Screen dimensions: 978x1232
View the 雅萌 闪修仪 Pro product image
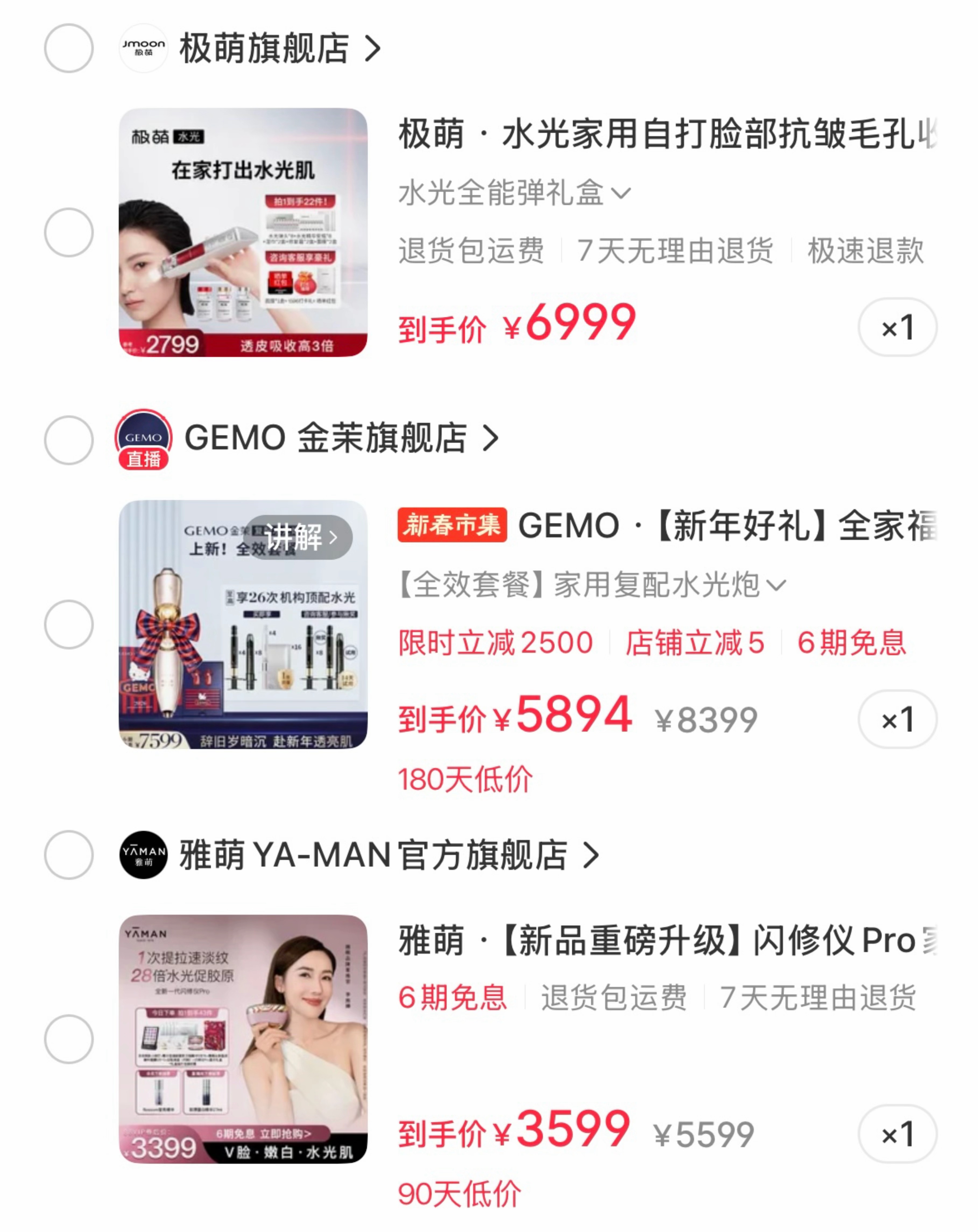[x=243, y=1039]
